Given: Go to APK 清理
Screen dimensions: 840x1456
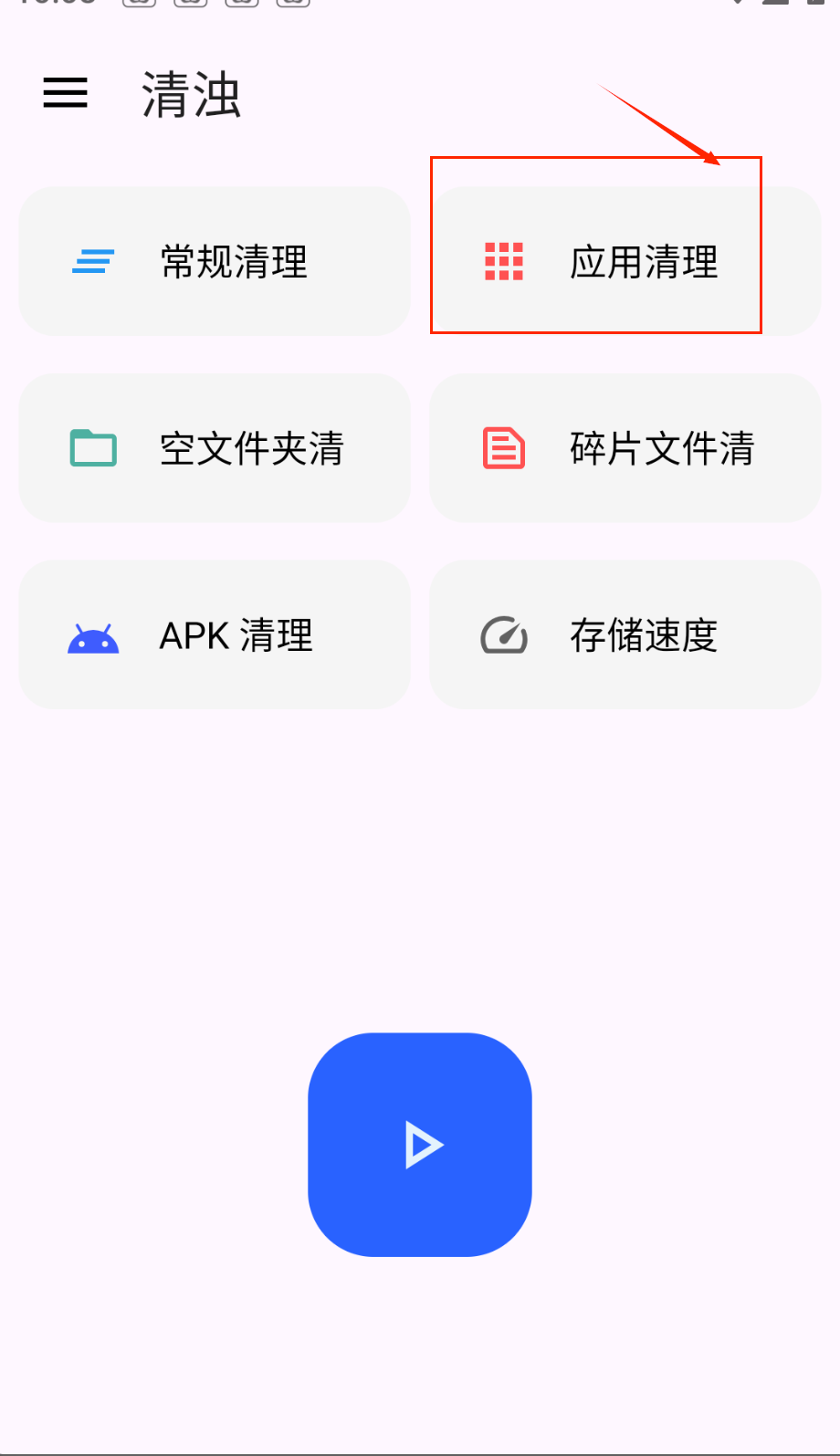Looking at the screenshot, I should (215, 634).
